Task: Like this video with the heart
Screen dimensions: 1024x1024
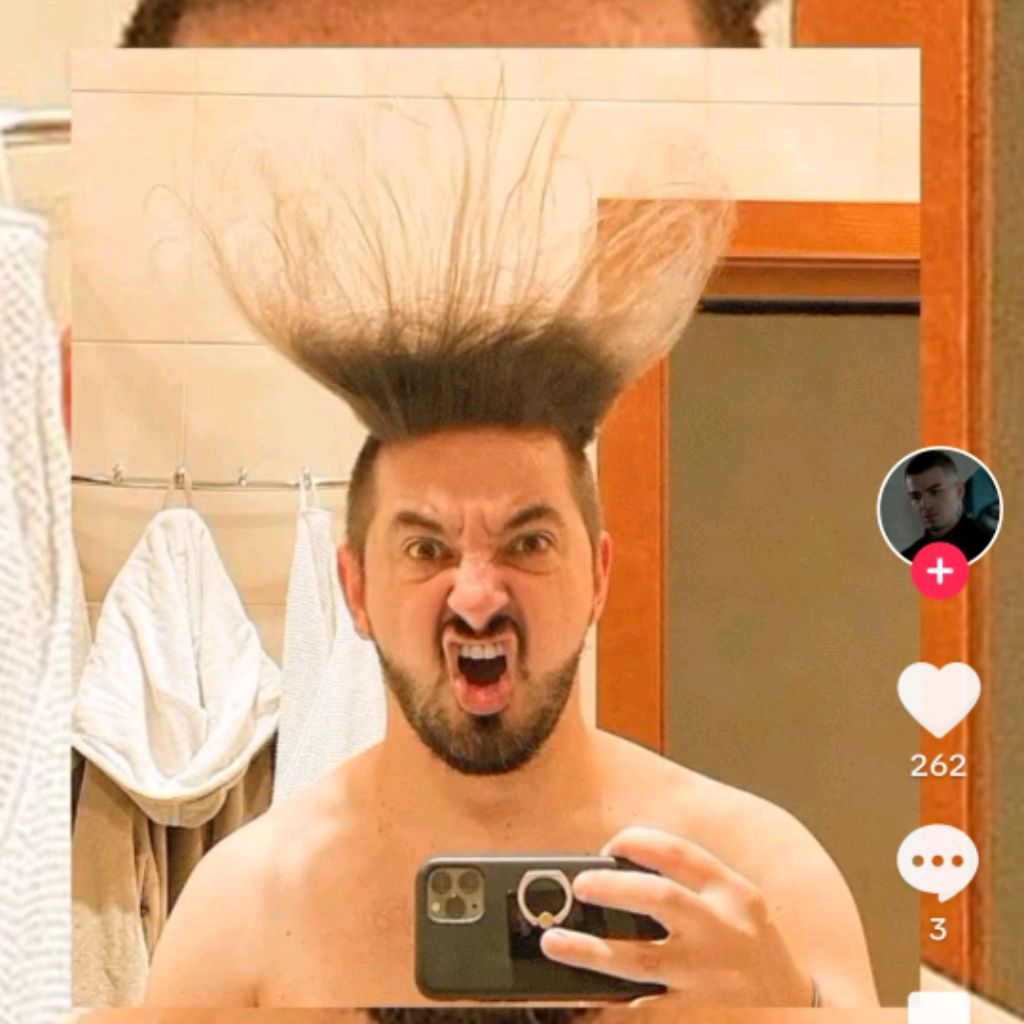Action: [x=938, y=698]
